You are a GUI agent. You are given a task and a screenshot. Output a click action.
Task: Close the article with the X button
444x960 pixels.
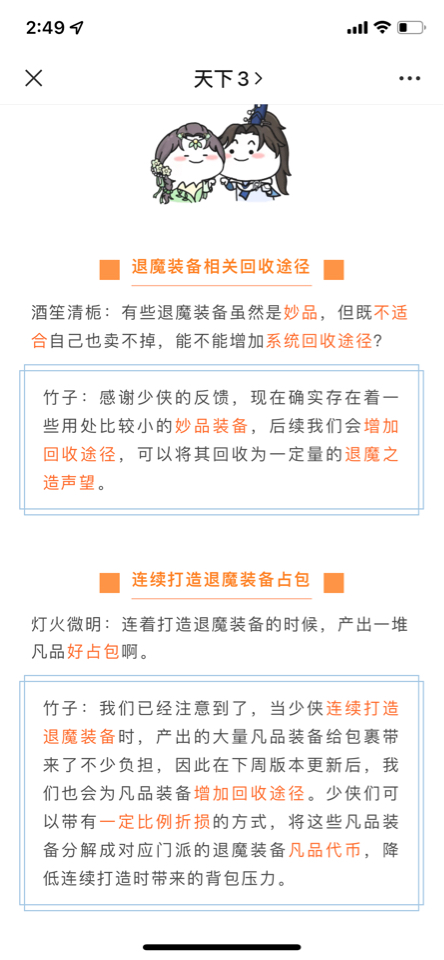34,78
